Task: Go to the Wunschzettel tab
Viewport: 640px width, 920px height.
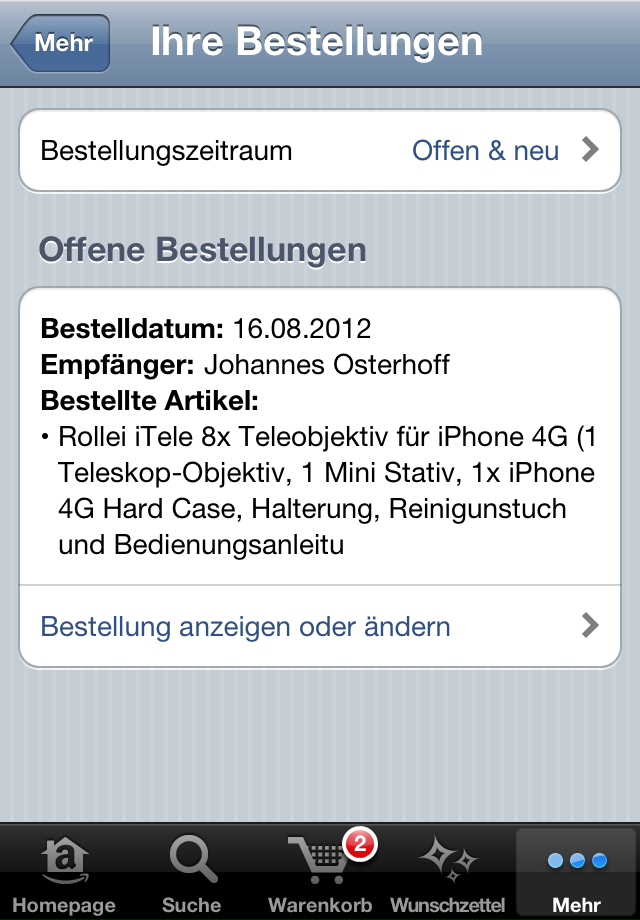Action: coord(448,872)
